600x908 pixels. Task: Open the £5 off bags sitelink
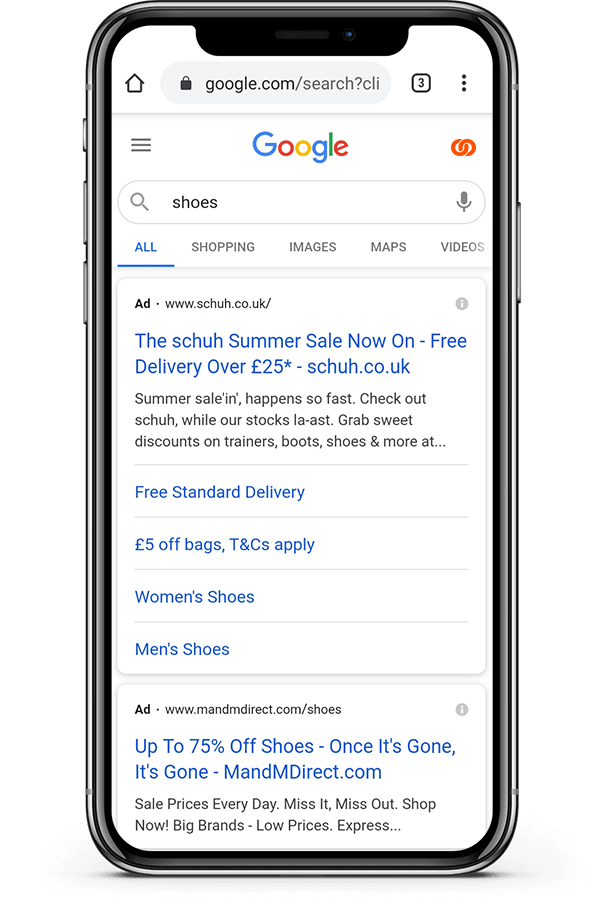tap(225, 545)
